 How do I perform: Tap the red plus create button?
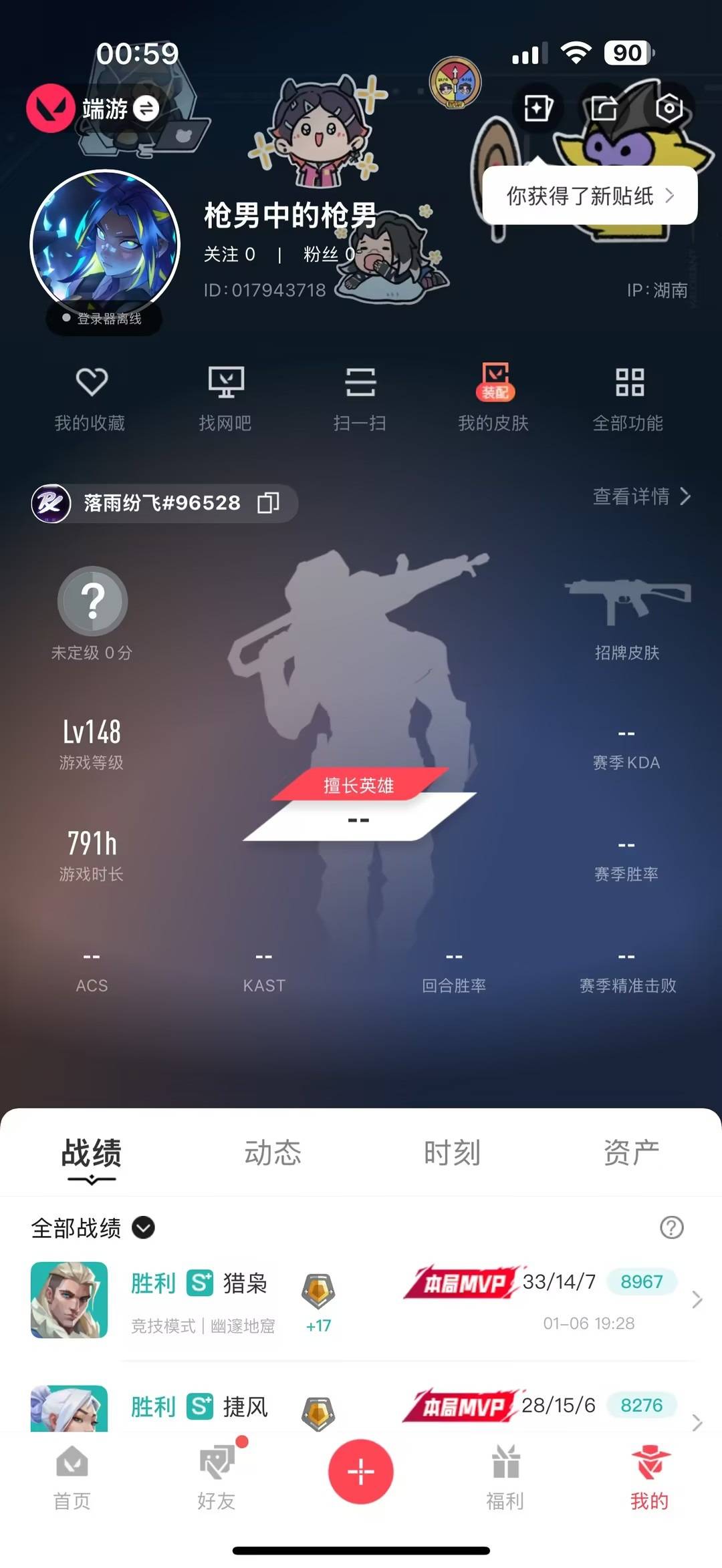360,1472
